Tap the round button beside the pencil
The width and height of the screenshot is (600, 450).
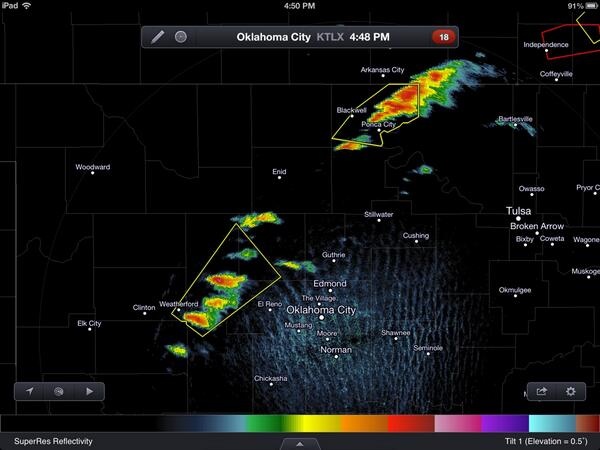tap(180, 37)
